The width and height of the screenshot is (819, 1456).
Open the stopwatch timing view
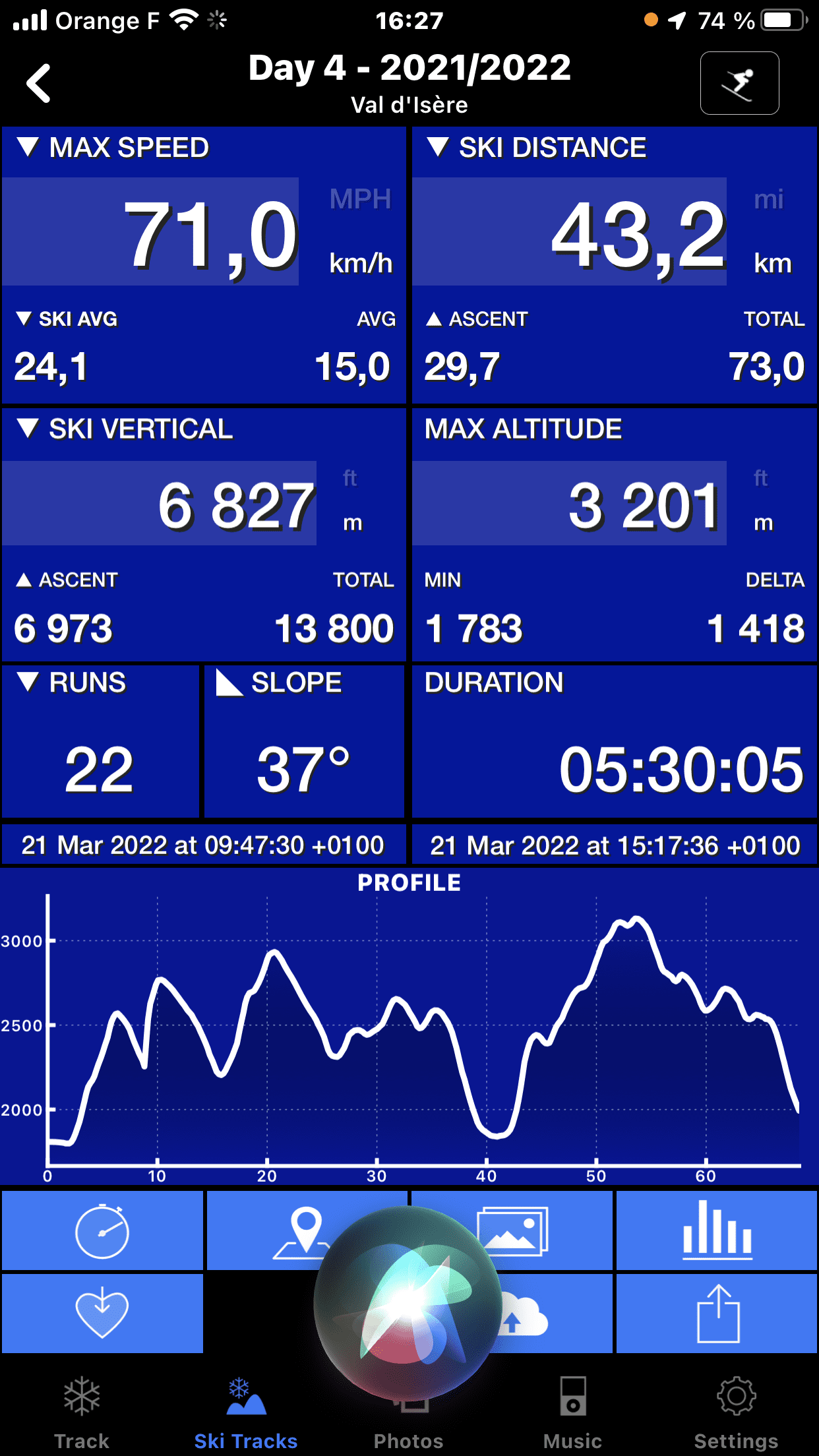coord(102,1230)
